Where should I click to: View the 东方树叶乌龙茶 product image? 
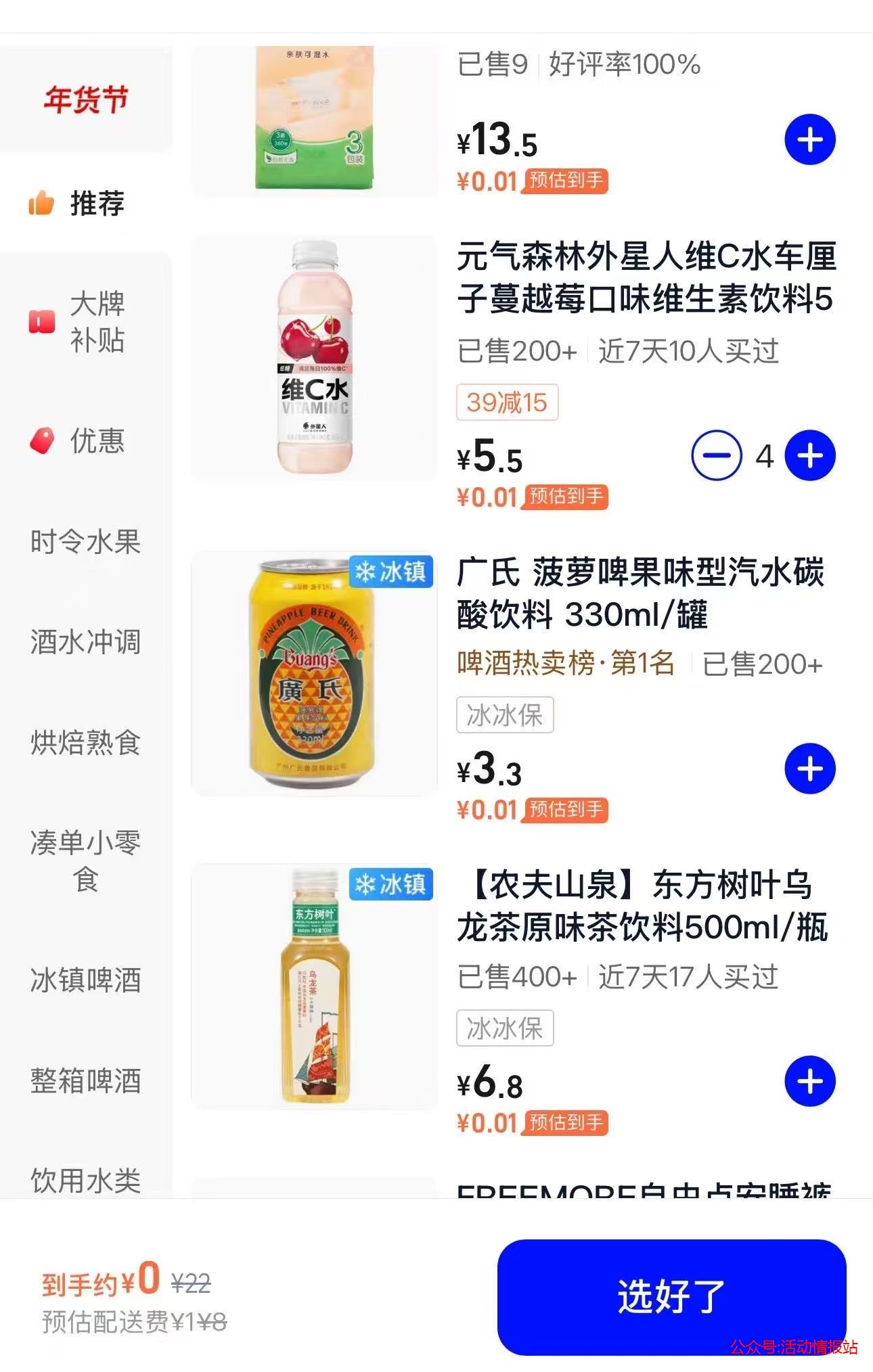pos(315,986)
